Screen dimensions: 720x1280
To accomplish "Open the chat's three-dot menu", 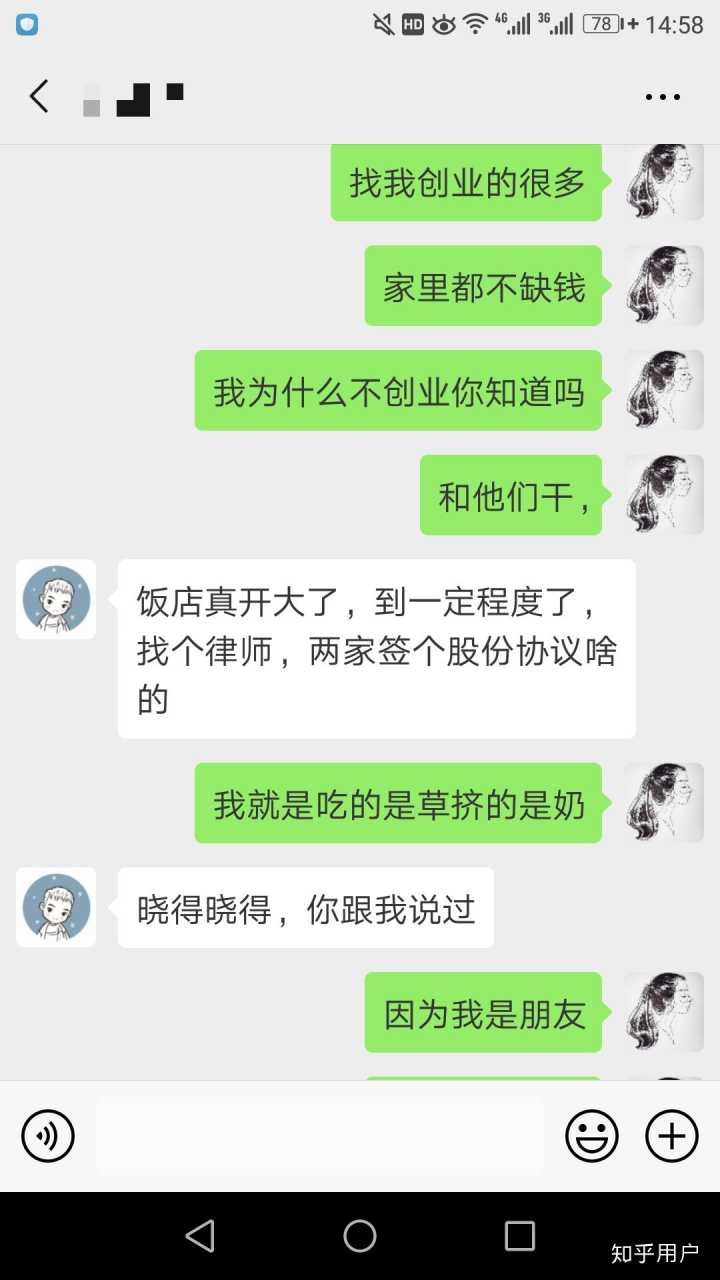I will [x=662, y=97].
